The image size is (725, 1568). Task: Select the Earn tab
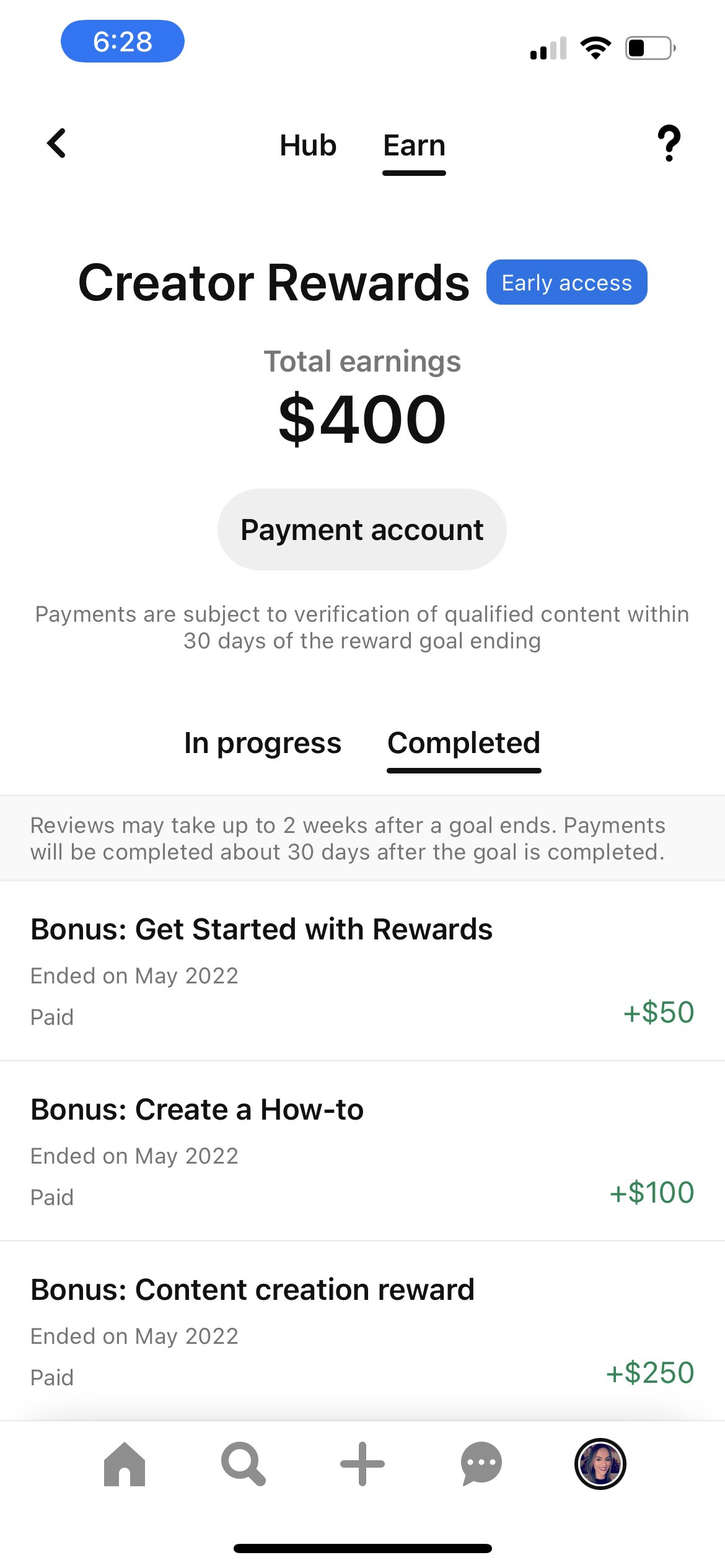click(414, 146)
